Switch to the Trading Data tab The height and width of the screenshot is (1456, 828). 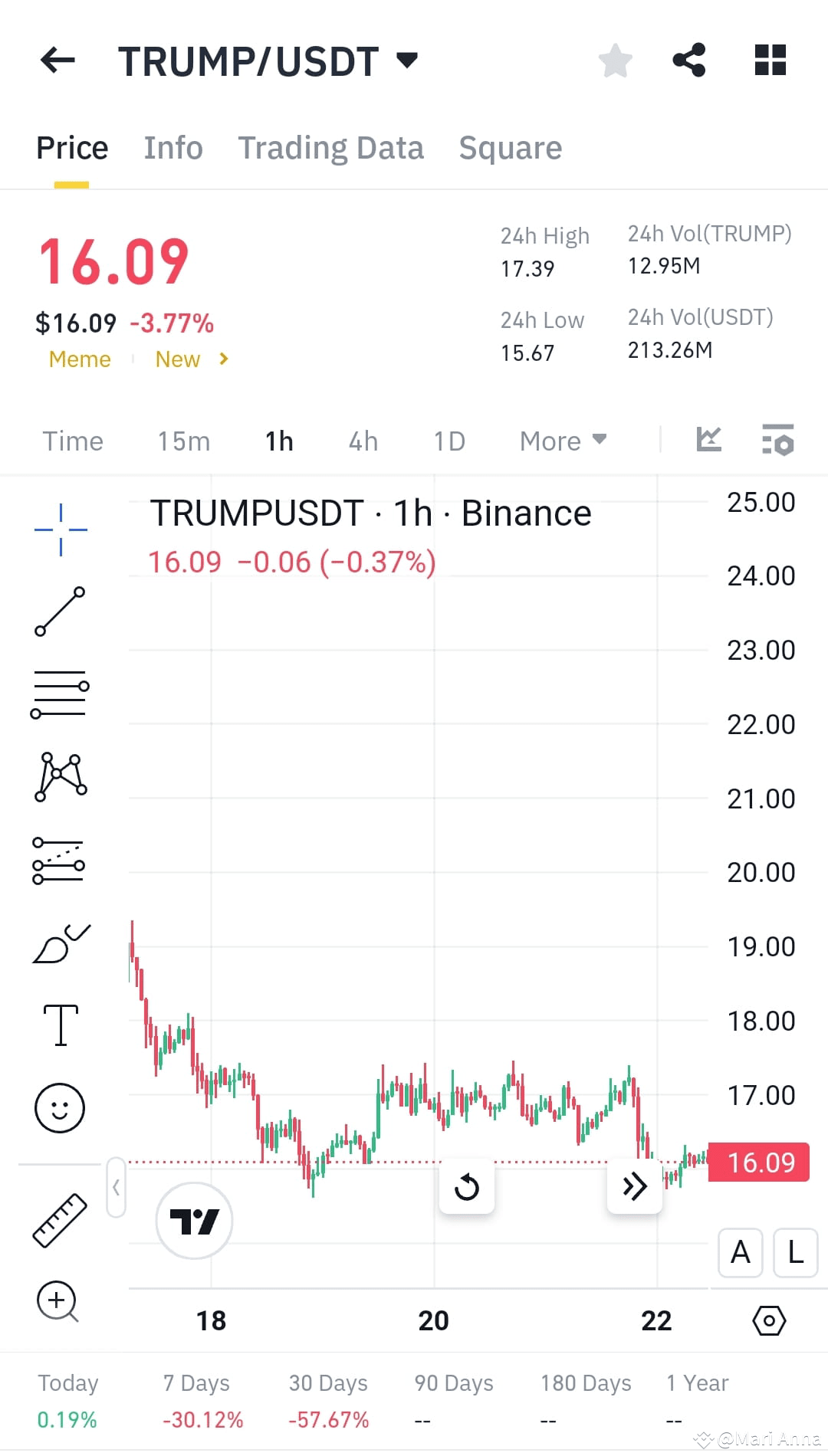[x=331, y=147]
